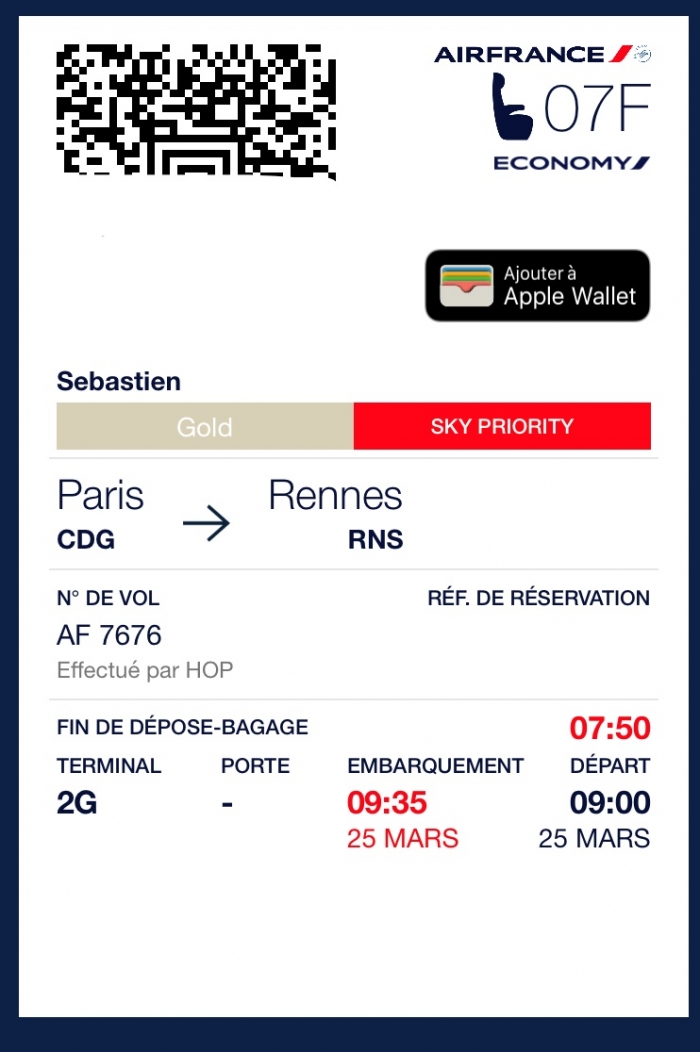Add boarding pass to Apple Wallet
This screenshot has width=700, height=1052.
[x=537, y=286]
